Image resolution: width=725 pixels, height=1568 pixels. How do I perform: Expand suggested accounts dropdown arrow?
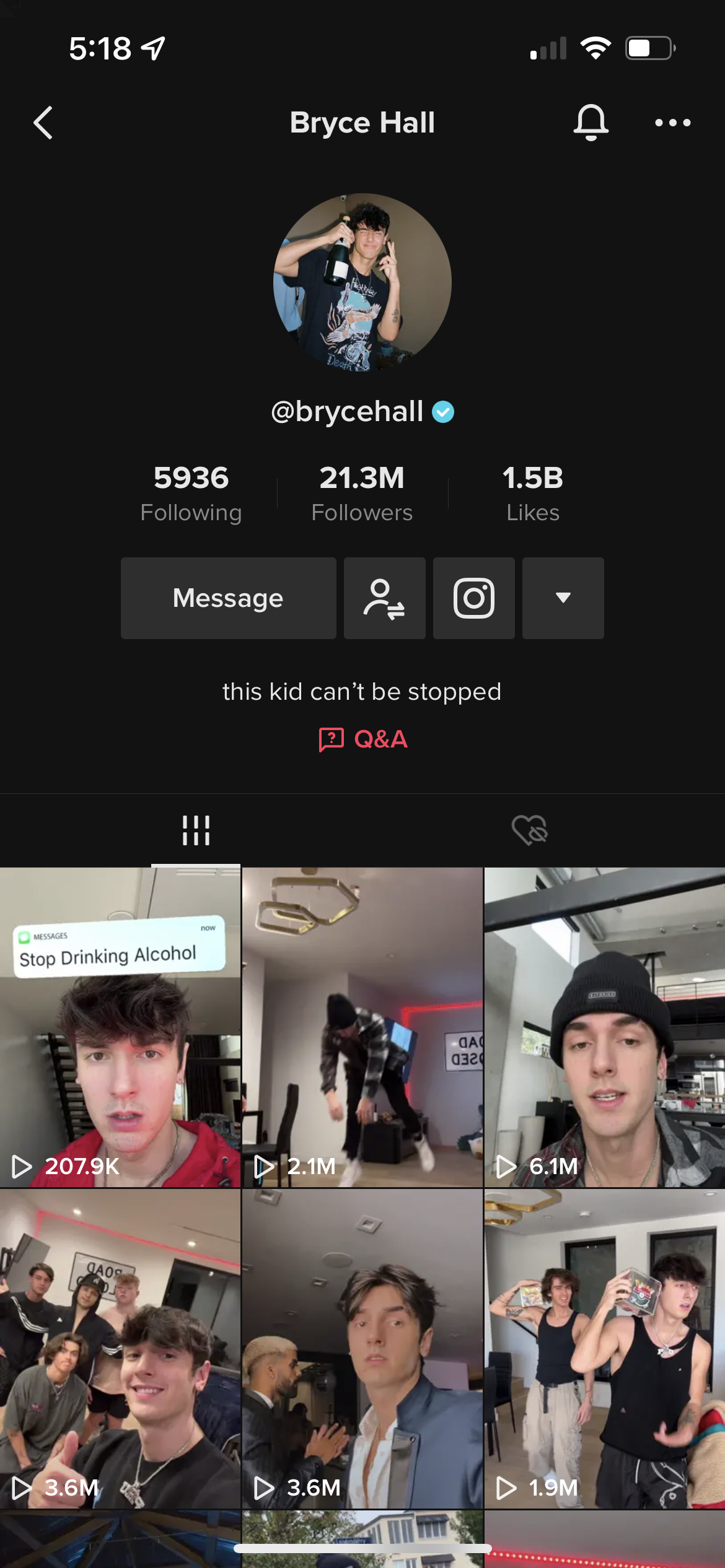point(563,598)
